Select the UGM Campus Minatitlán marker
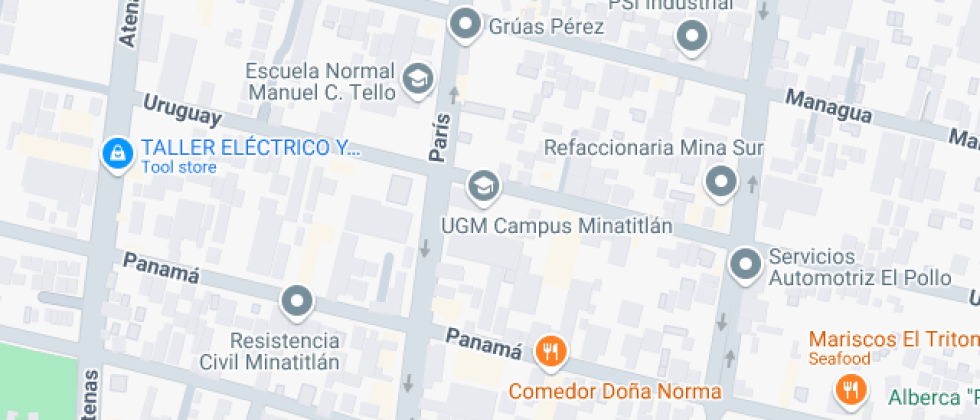 [x=484, y=184]
